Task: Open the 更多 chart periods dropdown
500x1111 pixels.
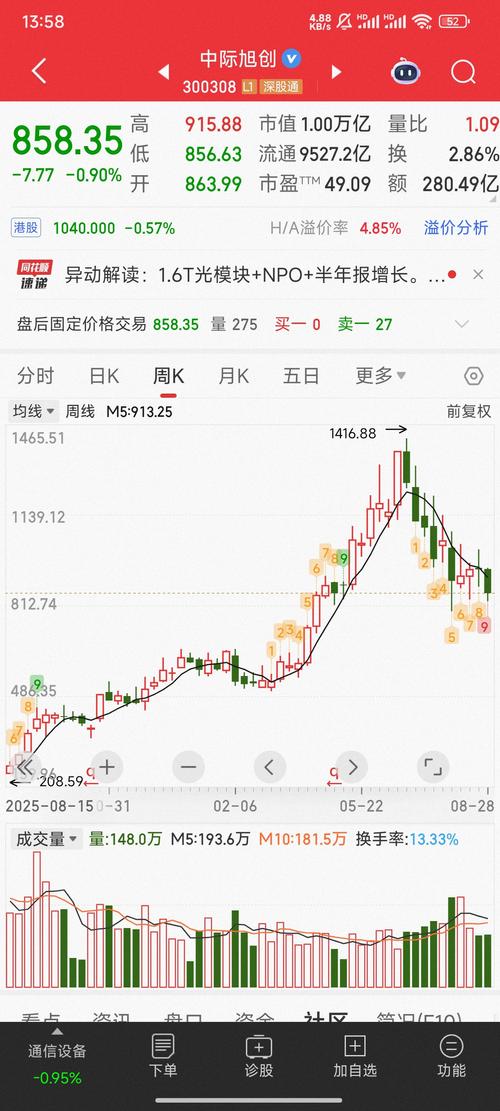Action: click(x=380, y=376)
